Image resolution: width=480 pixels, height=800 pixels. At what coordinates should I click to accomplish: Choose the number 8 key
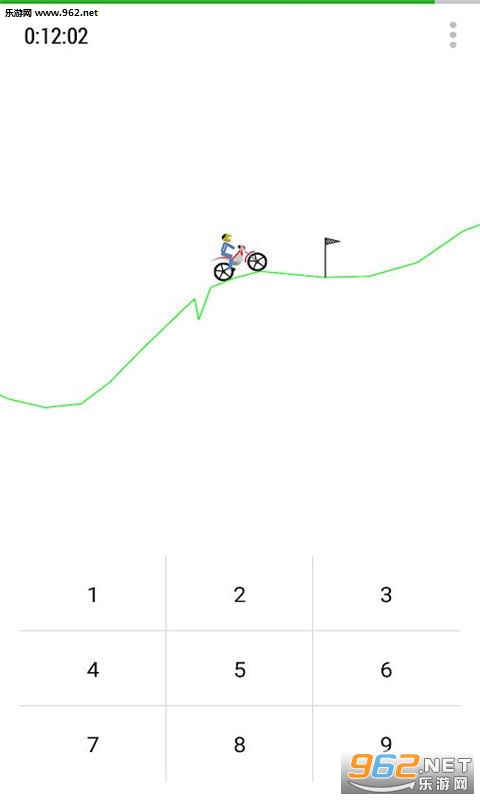pyautogui.click(x=239, y=744)
